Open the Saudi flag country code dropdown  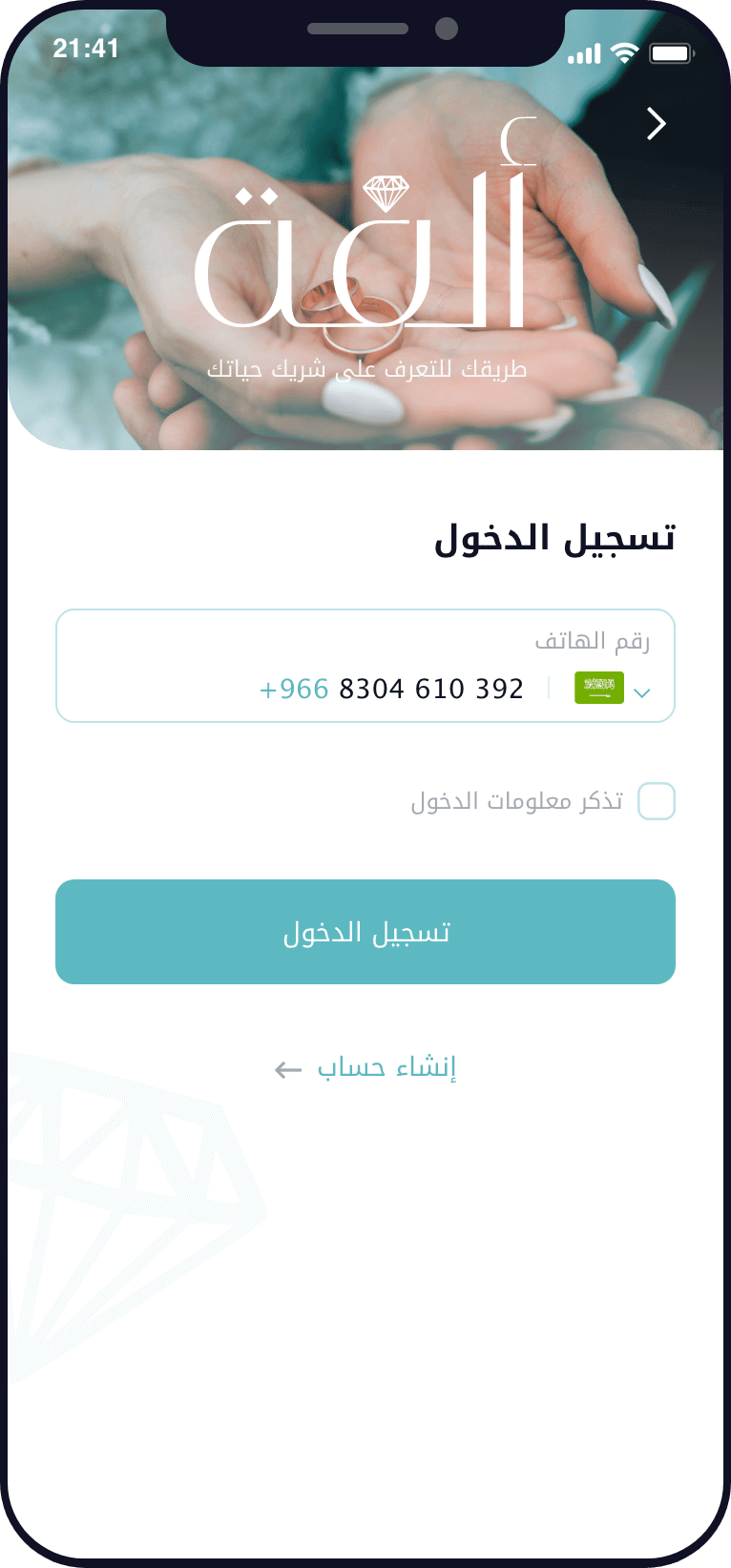click(613, 689)
